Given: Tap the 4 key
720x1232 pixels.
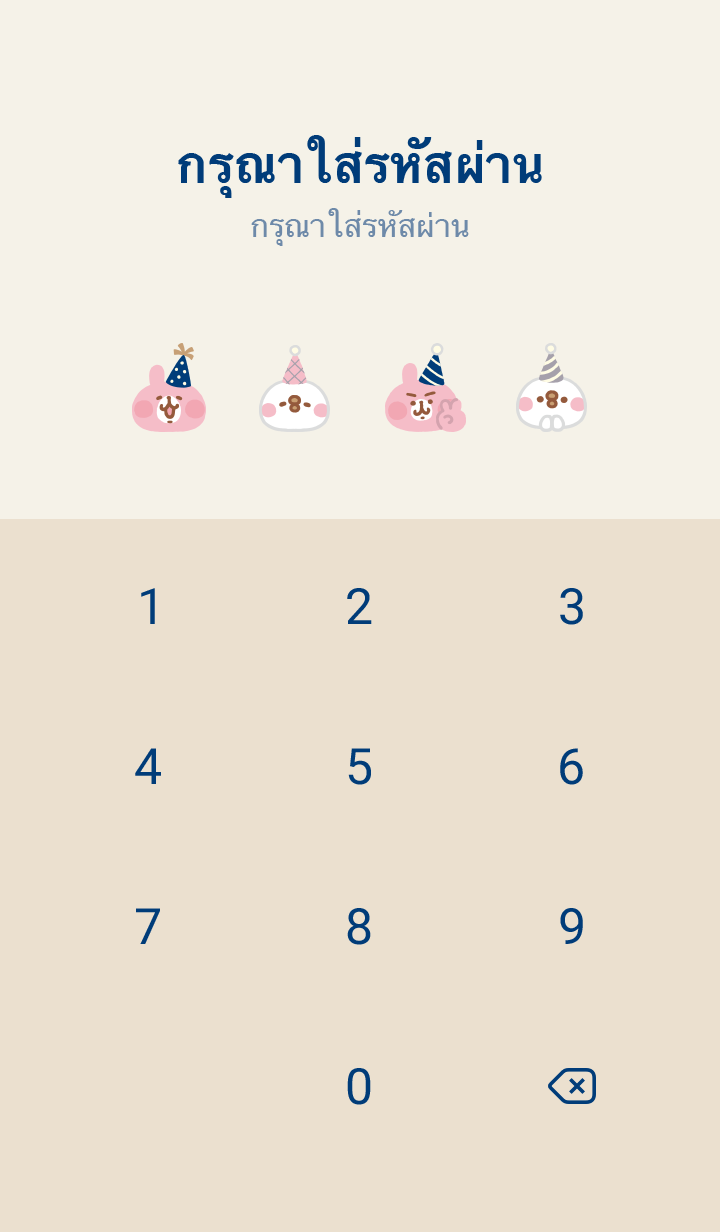Looking at the screenshot, I should coord(148,767).
